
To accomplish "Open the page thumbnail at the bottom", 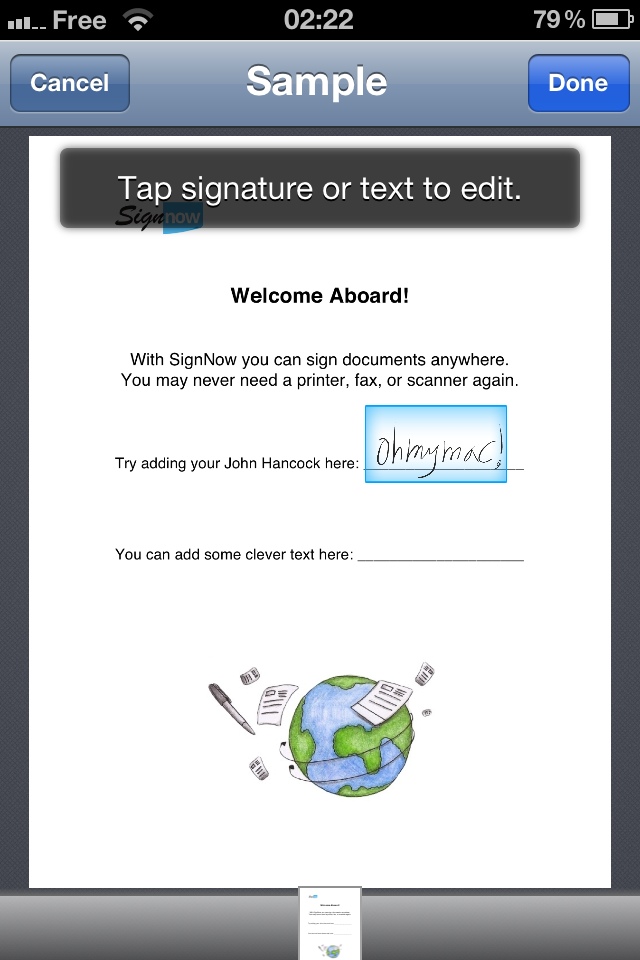I will click(330, 923).
